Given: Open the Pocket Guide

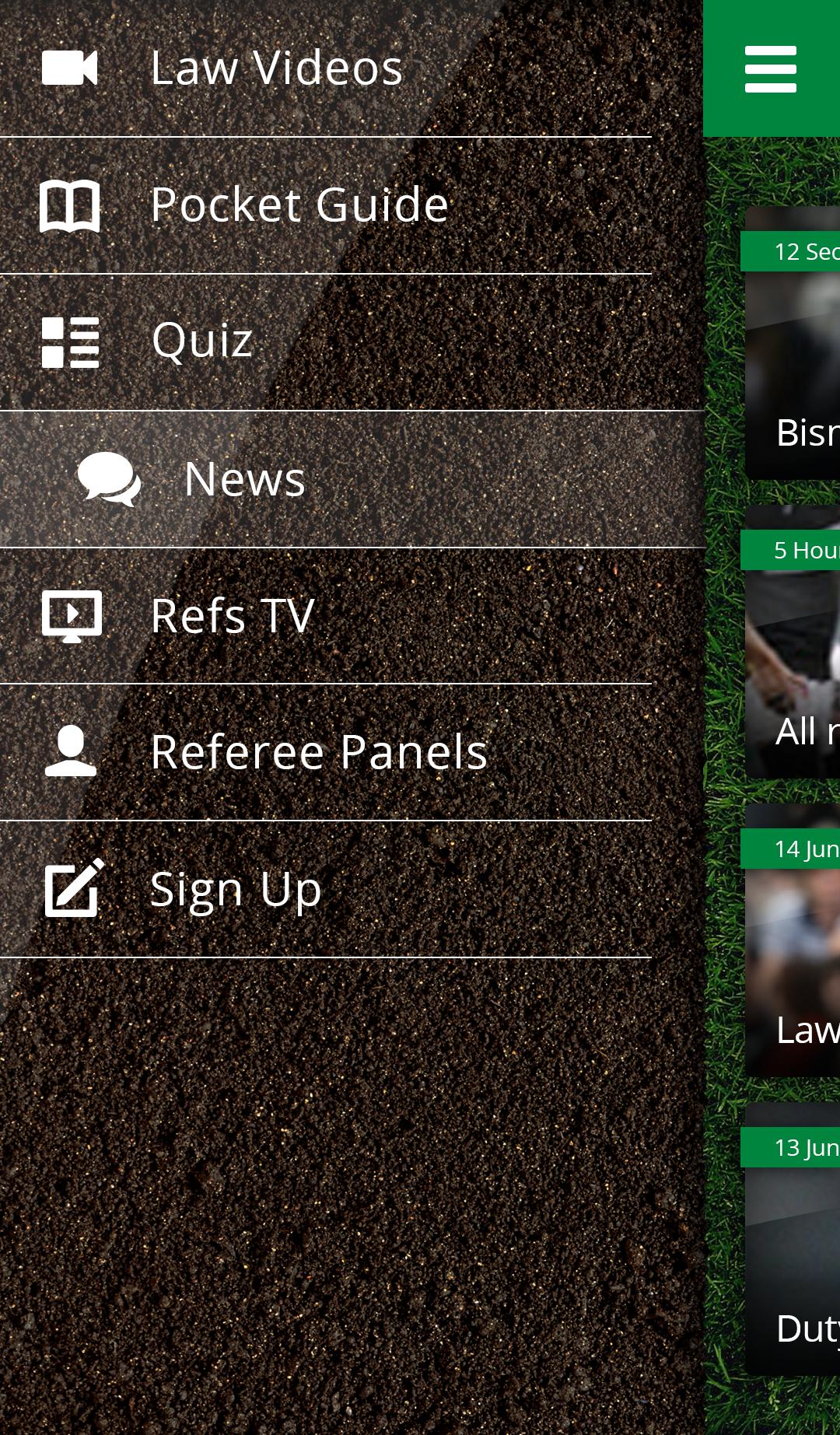Looking at the screenshot, I should click(x=299, y=205).
